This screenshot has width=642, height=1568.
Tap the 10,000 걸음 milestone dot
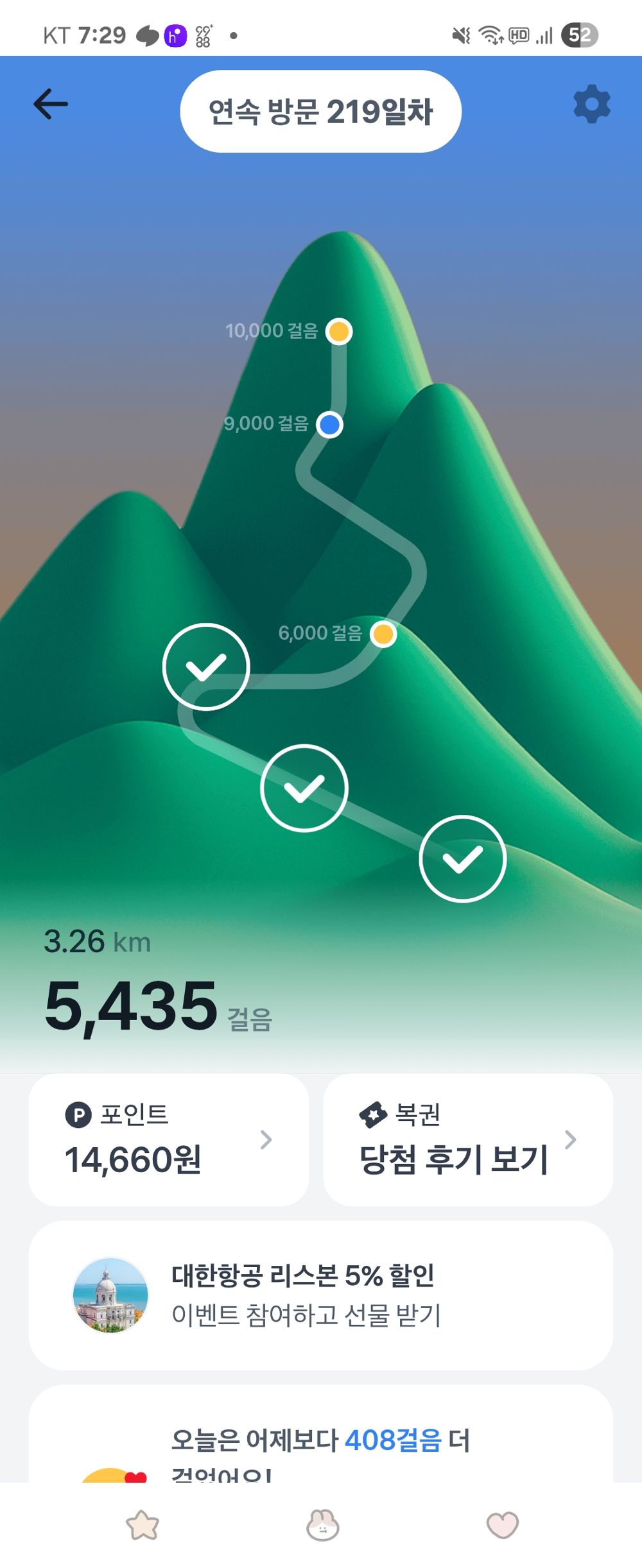[x=339, y=332]
